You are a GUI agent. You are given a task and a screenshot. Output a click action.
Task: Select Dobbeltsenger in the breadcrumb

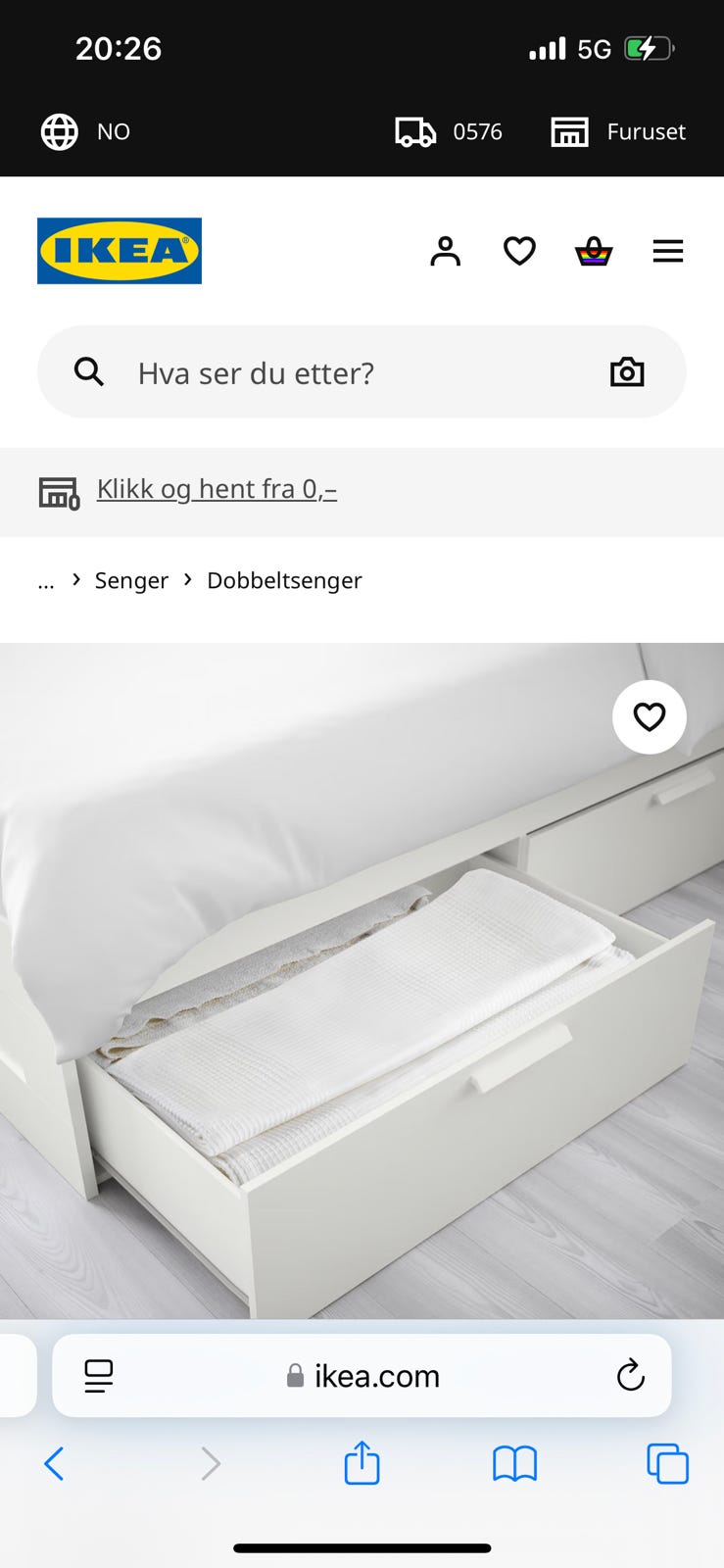284,580
